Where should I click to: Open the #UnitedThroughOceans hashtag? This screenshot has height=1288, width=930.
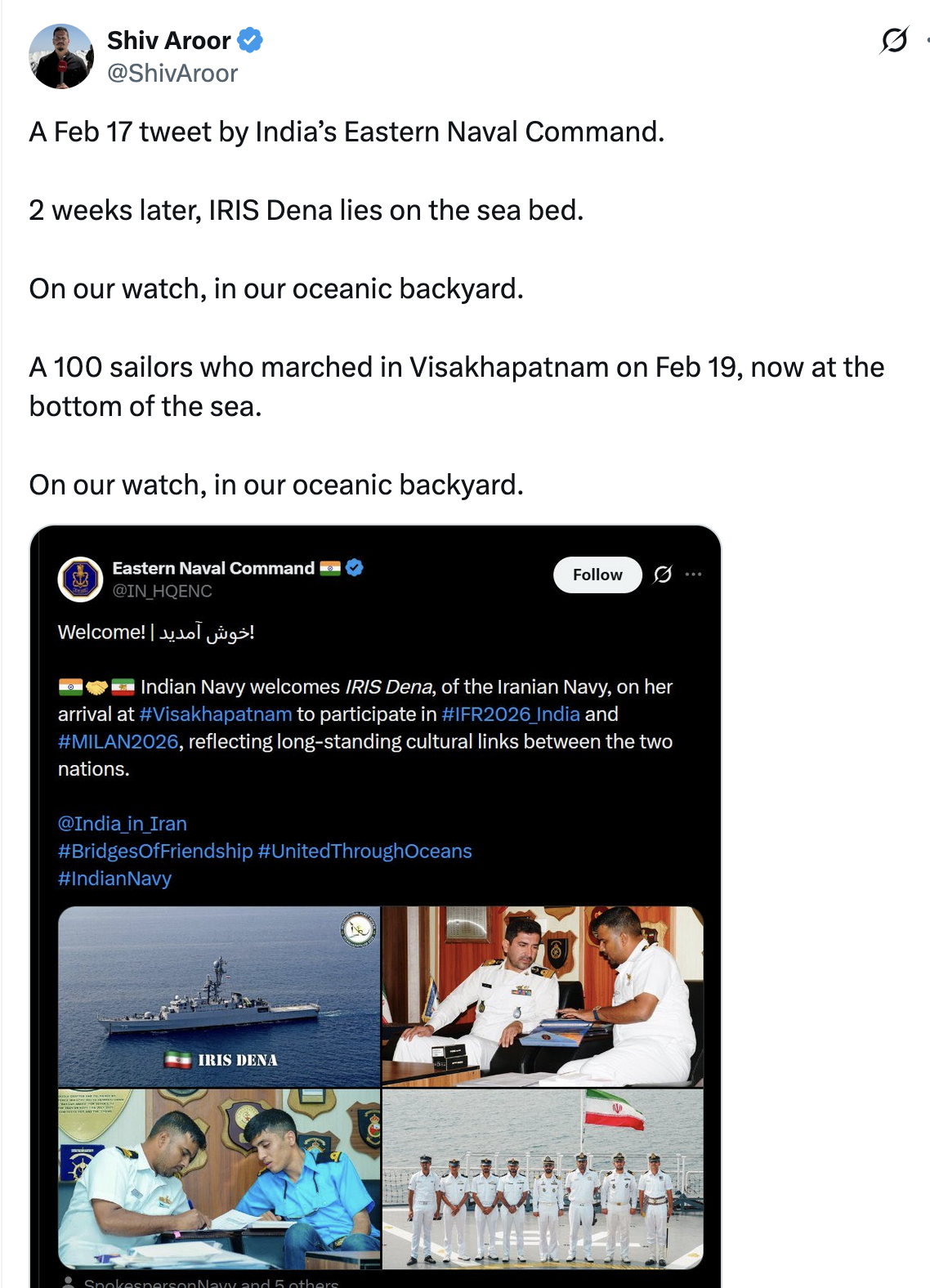pyautogui.click(x=364, y=852)
